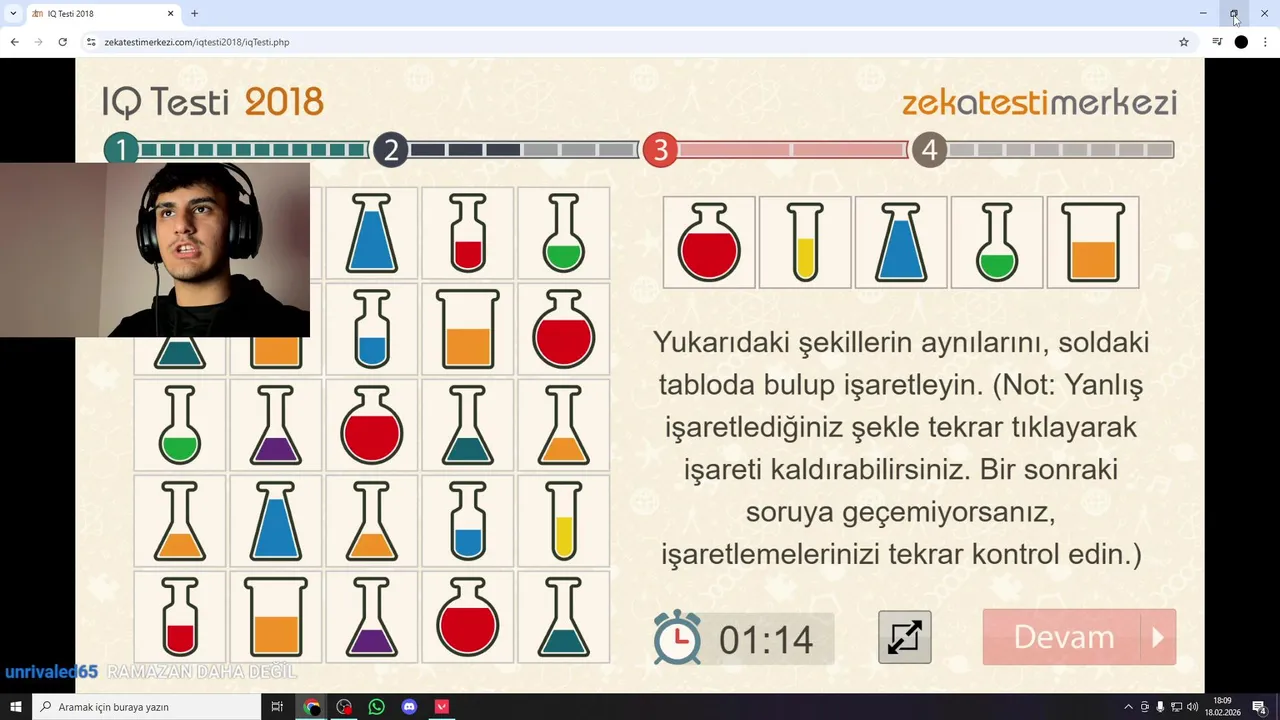Reload the IQ test page
Viewport: 1280px width, 720px height.
[62, 42]
